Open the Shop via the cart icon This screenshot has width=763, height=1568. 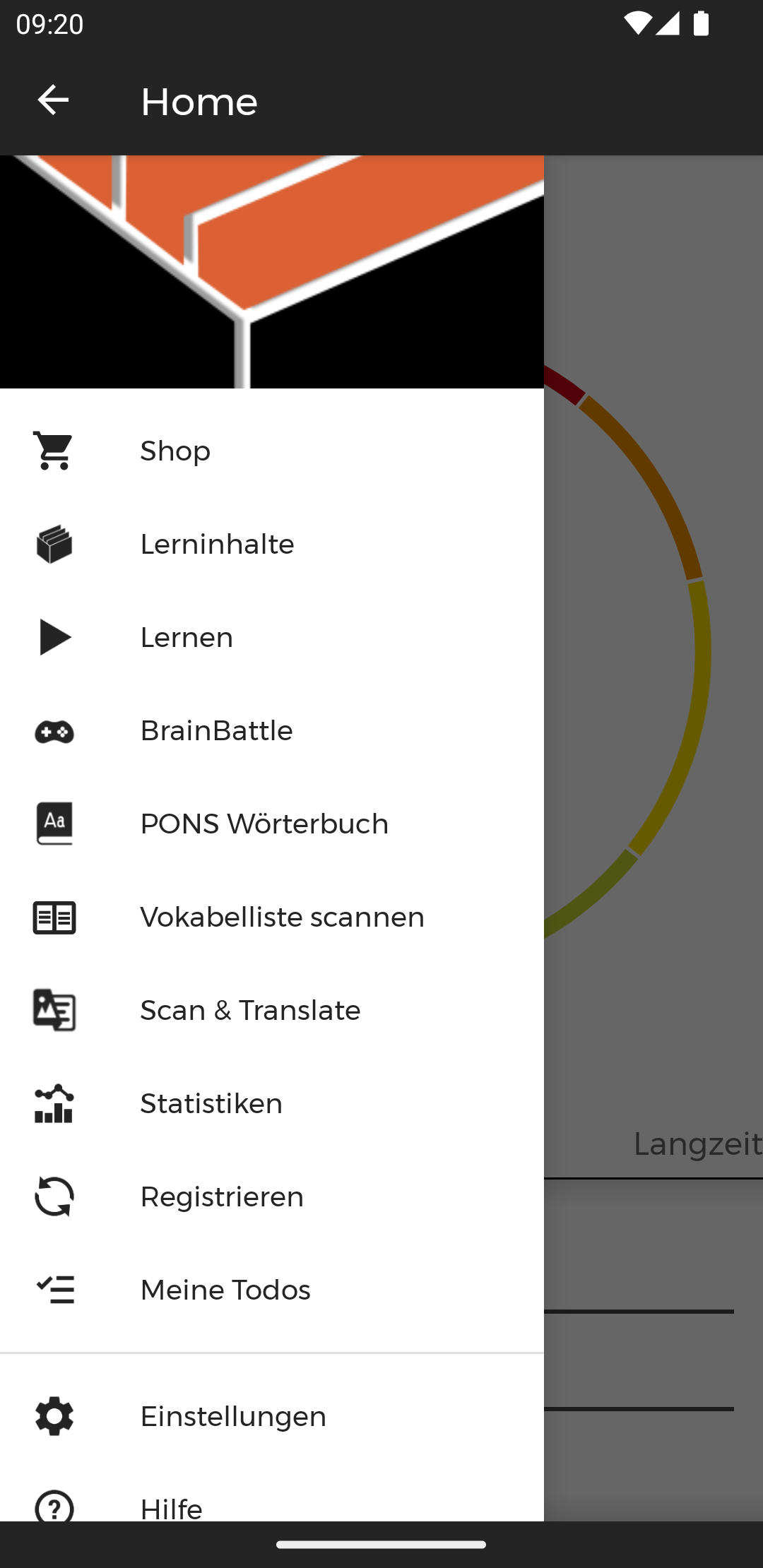54,451
